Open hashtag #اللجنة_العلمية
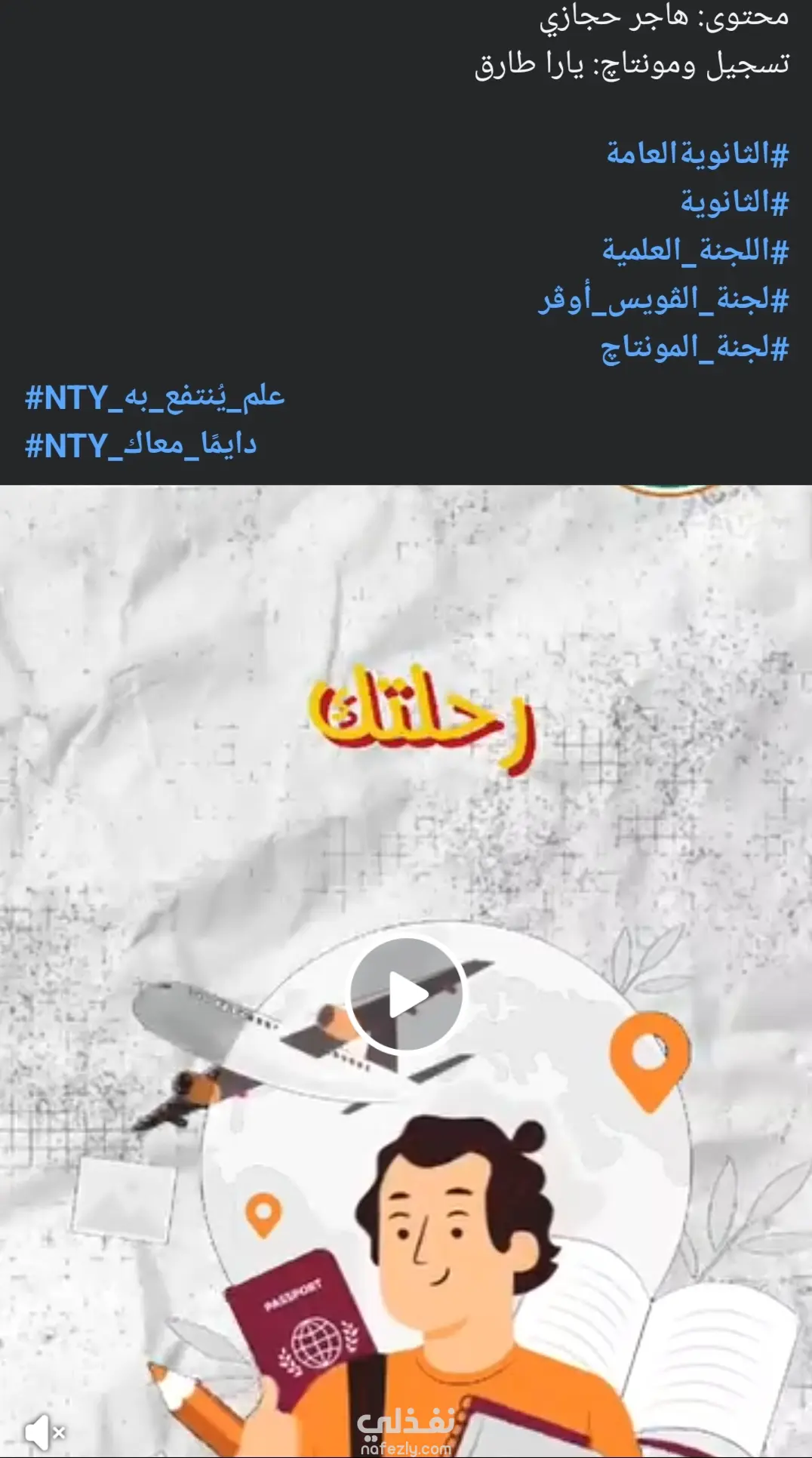Image resolution: width=812 pixels, height=1458 pixels. [695, 251]
